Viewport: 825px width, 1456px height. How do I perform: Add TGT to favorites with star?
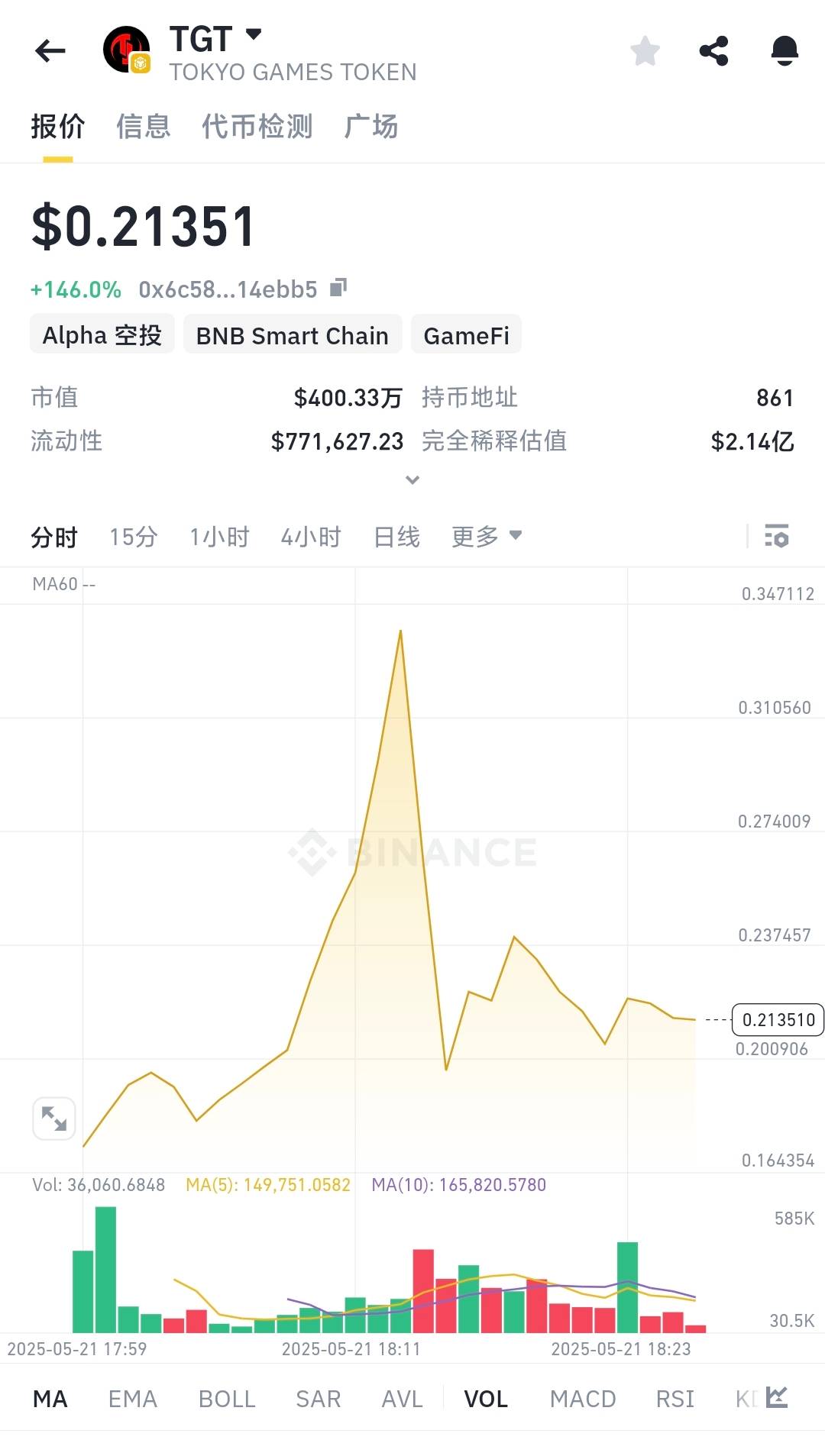point(645,51)
